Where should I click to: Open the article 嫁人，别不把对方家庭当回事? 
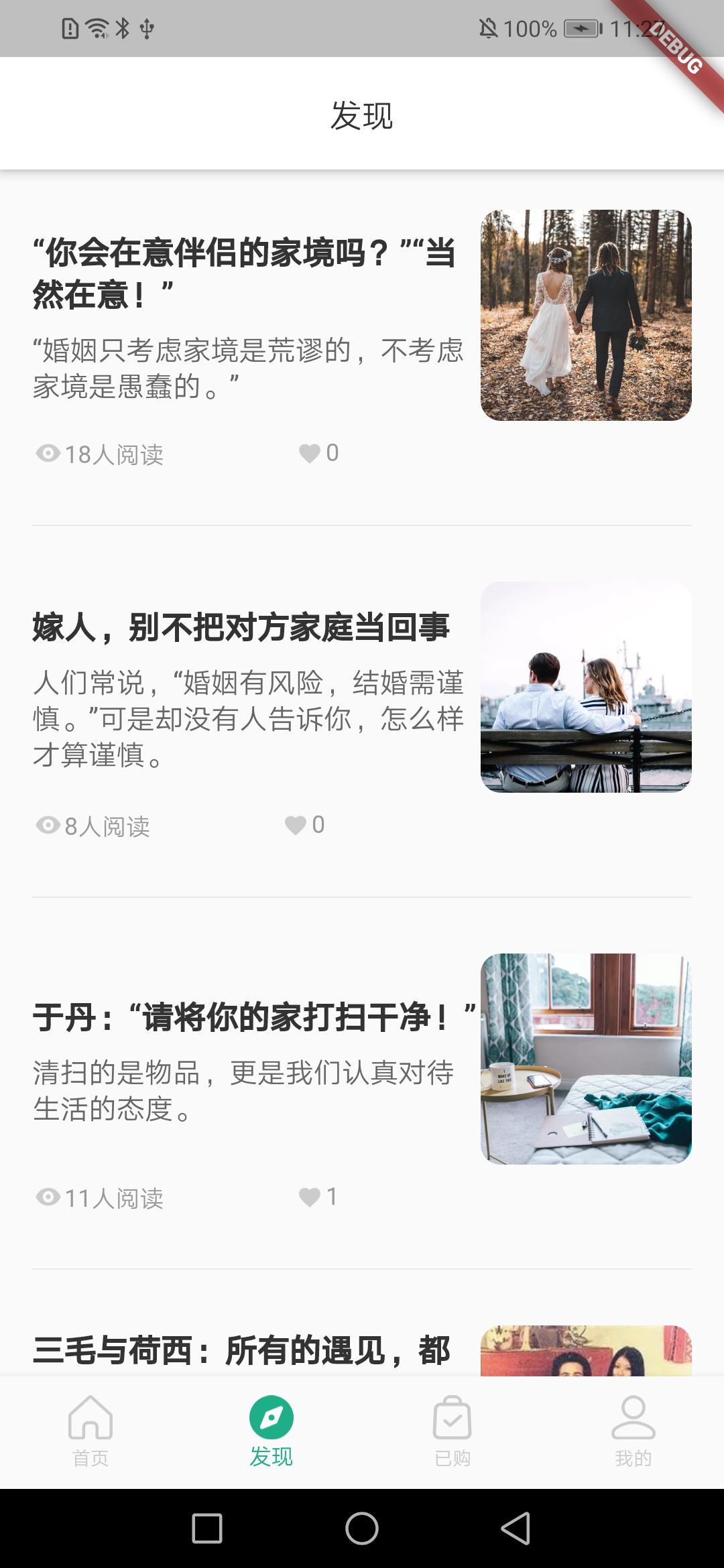point(241,627)
